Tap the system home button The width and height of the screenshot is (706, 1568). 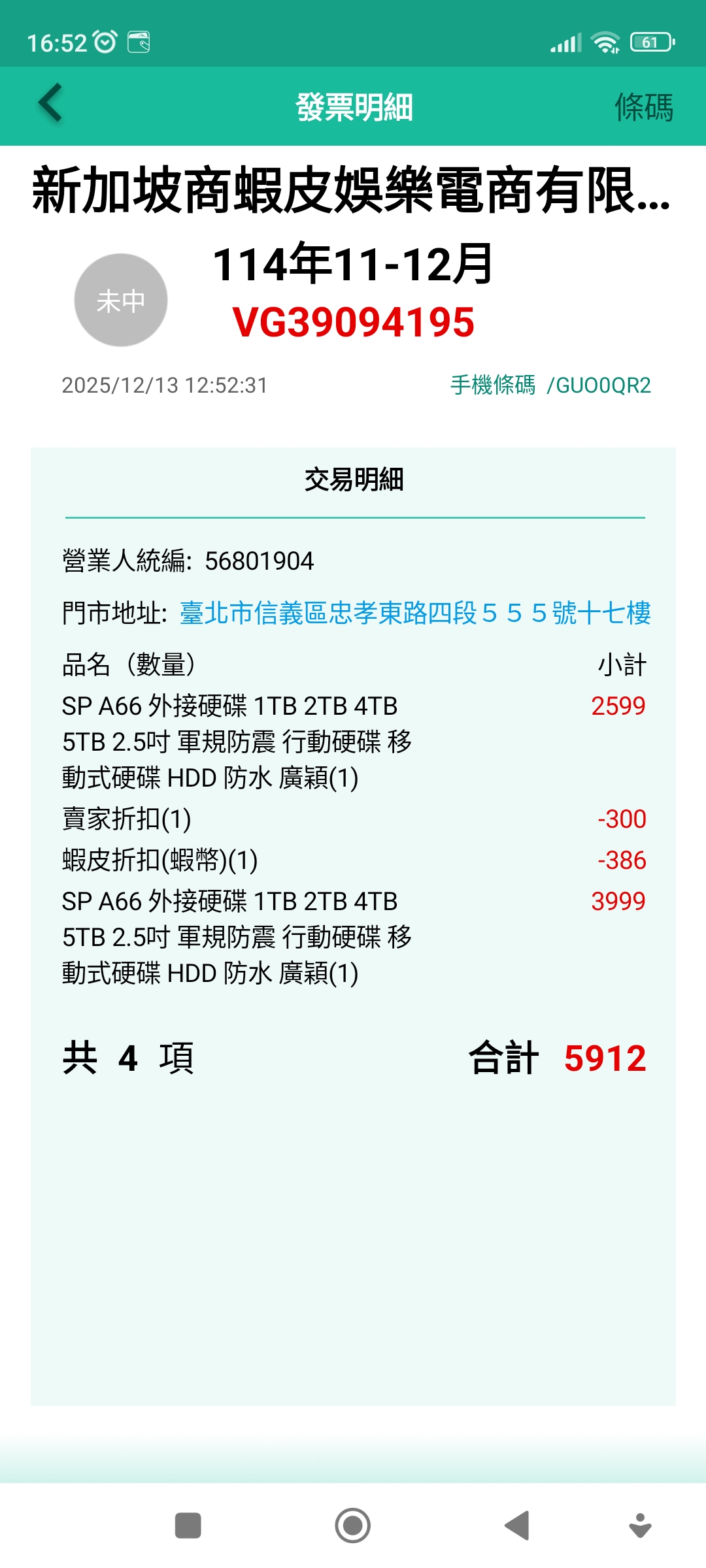click(x=352, y=1526)
